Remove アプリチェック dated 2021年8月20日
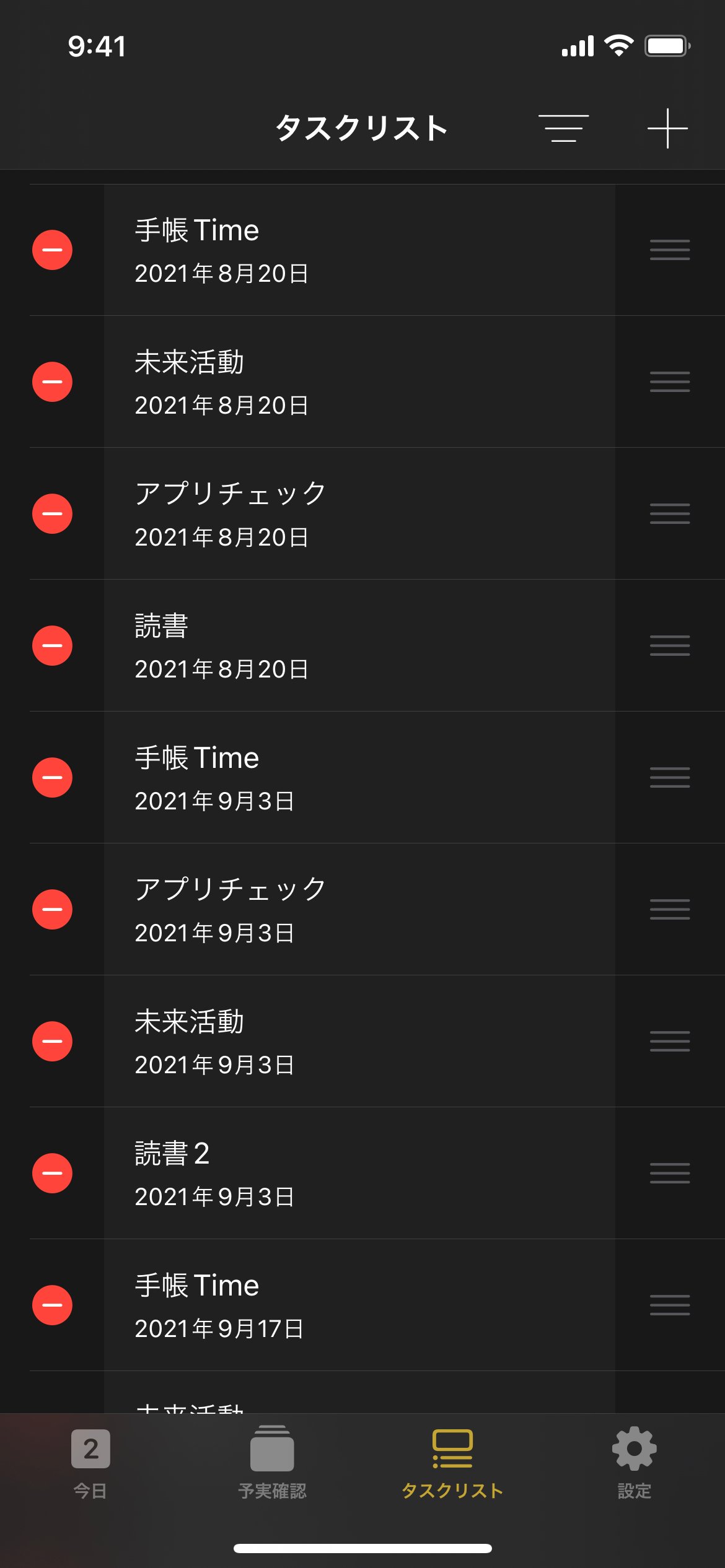The width and height of the screenshot is (725, 1568). (x=52, y=514)
